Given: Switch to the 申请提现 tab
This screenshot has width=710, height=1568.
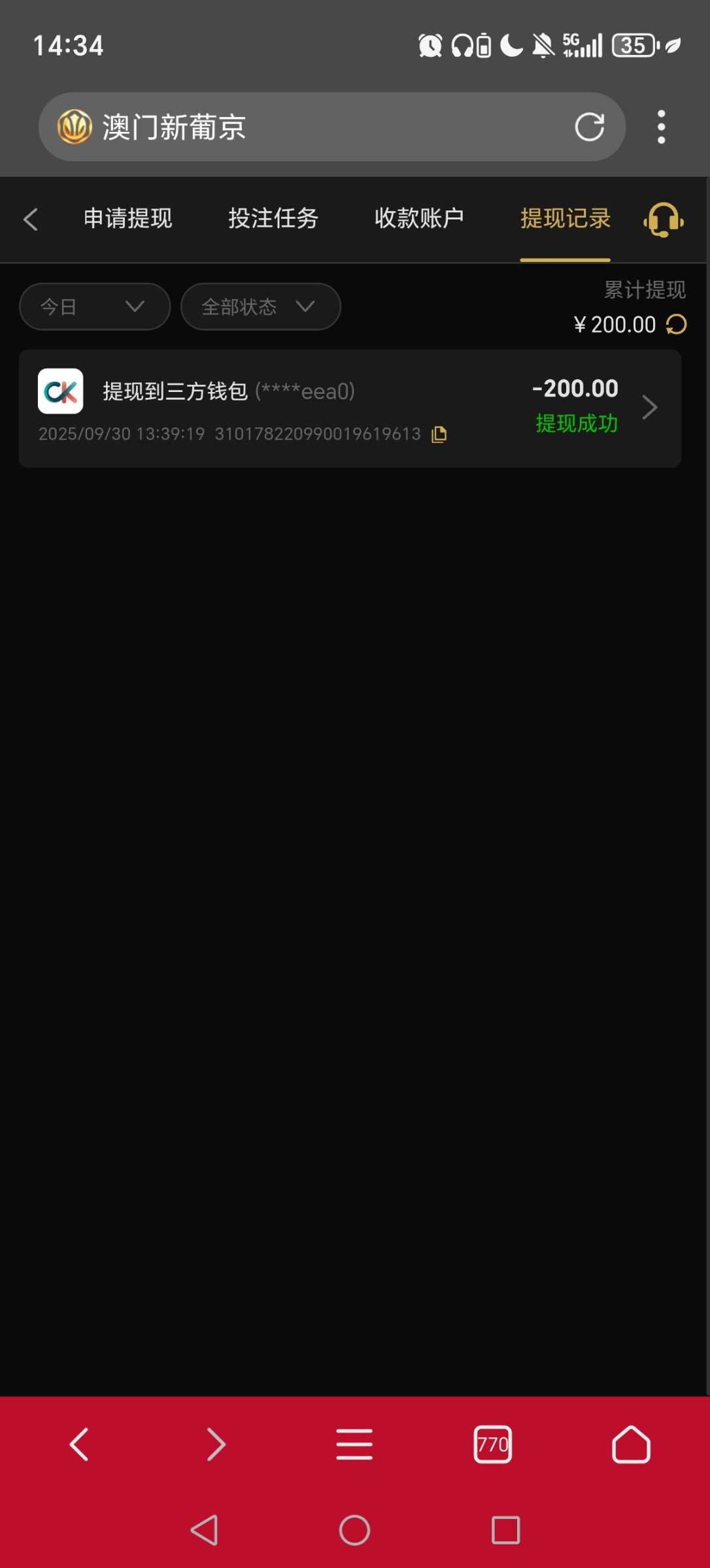Looking at the screenshot, I should [x=128, y=218].
